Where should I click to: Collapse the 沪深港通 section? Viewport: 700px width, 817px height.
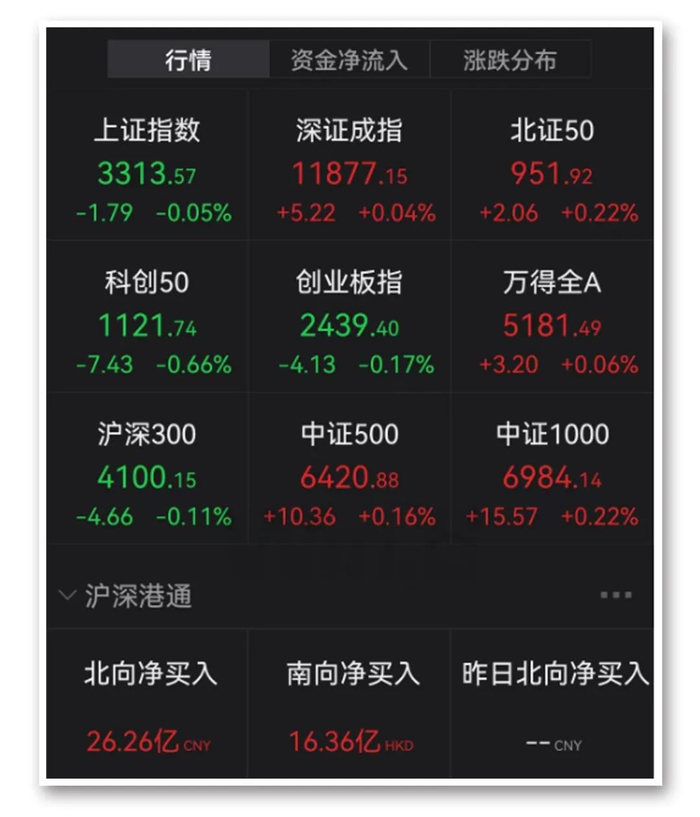click(68, 597)
